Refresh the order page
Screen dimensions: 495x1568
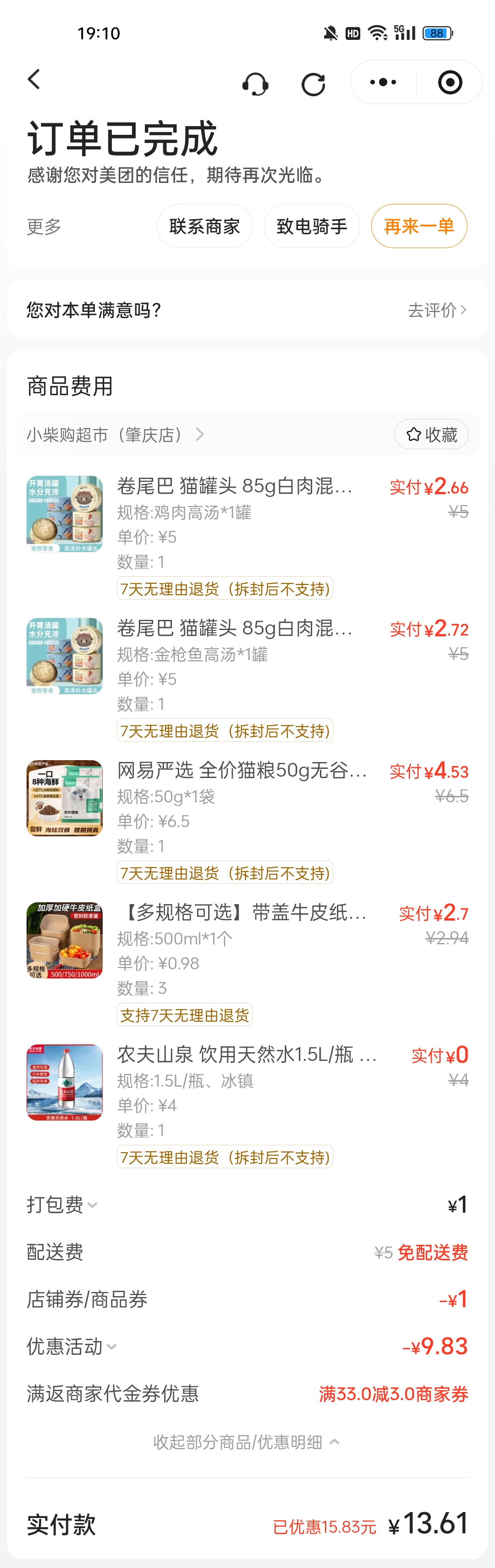(x=313, y=84)
